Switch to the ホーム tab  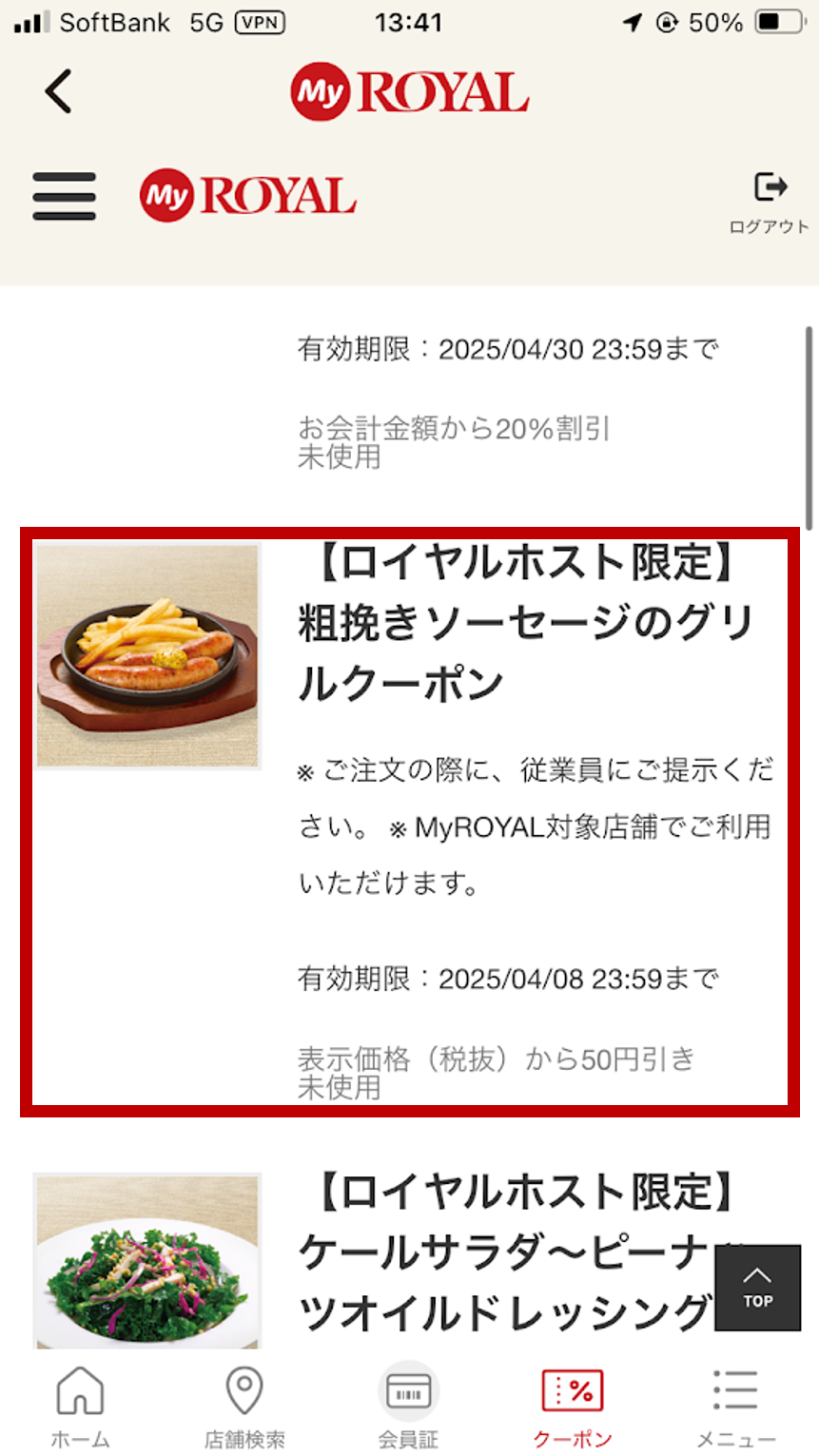[81, 1407]
